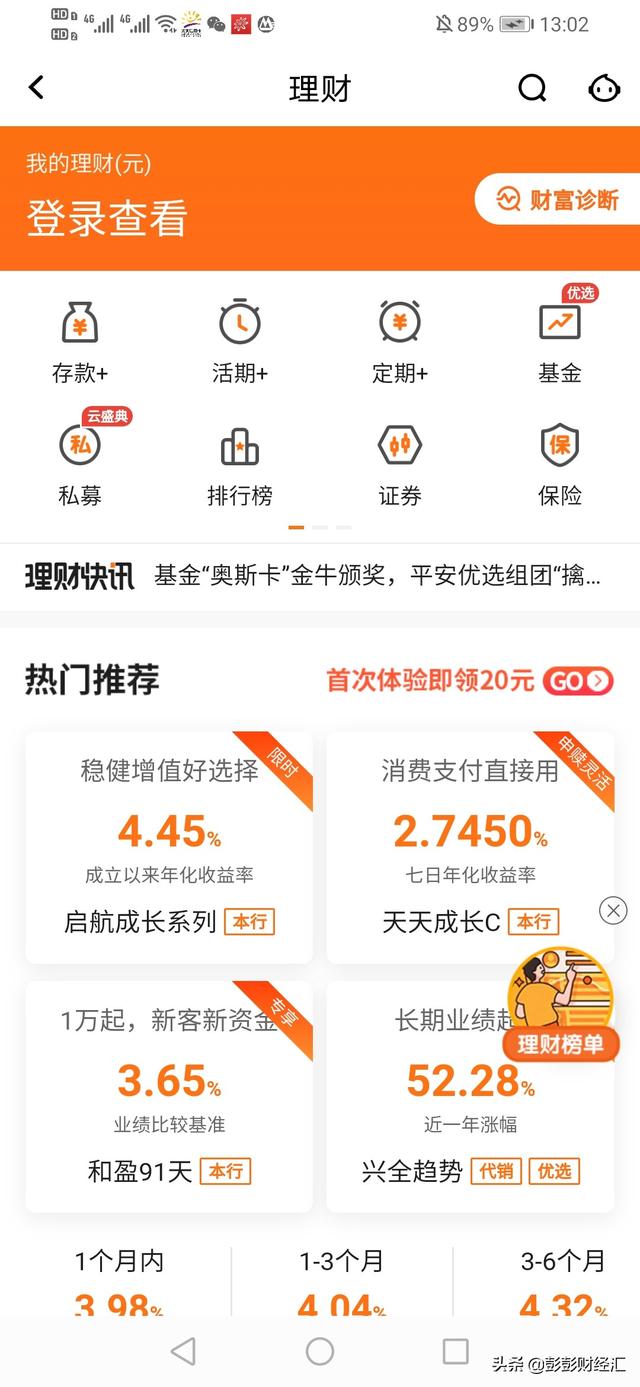Screen dimensions: 640x1387
Task: Open the search icon in the header
Action: (x=532, y=88)
